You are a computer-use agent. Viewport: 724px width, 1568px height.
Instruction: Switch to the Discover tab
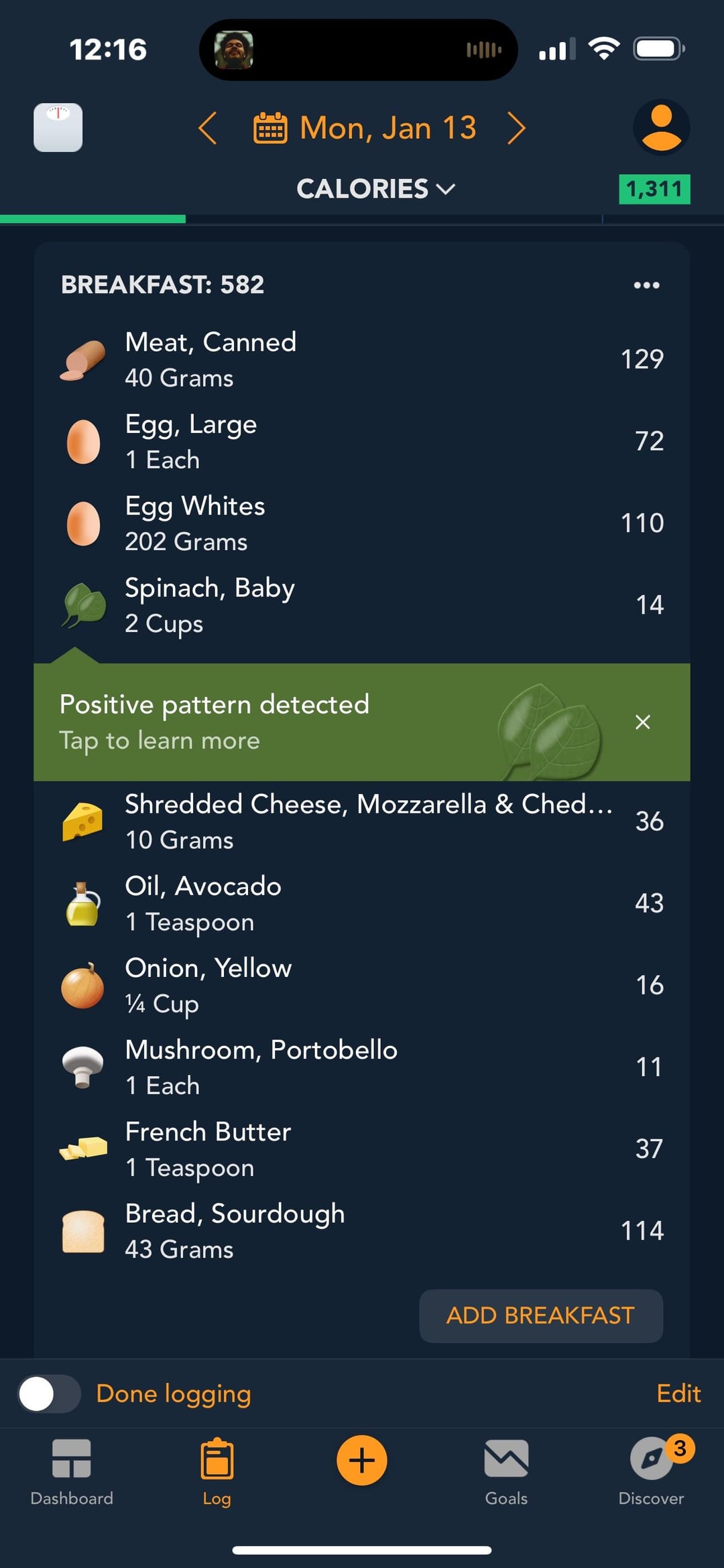[x=651, y=1472]
